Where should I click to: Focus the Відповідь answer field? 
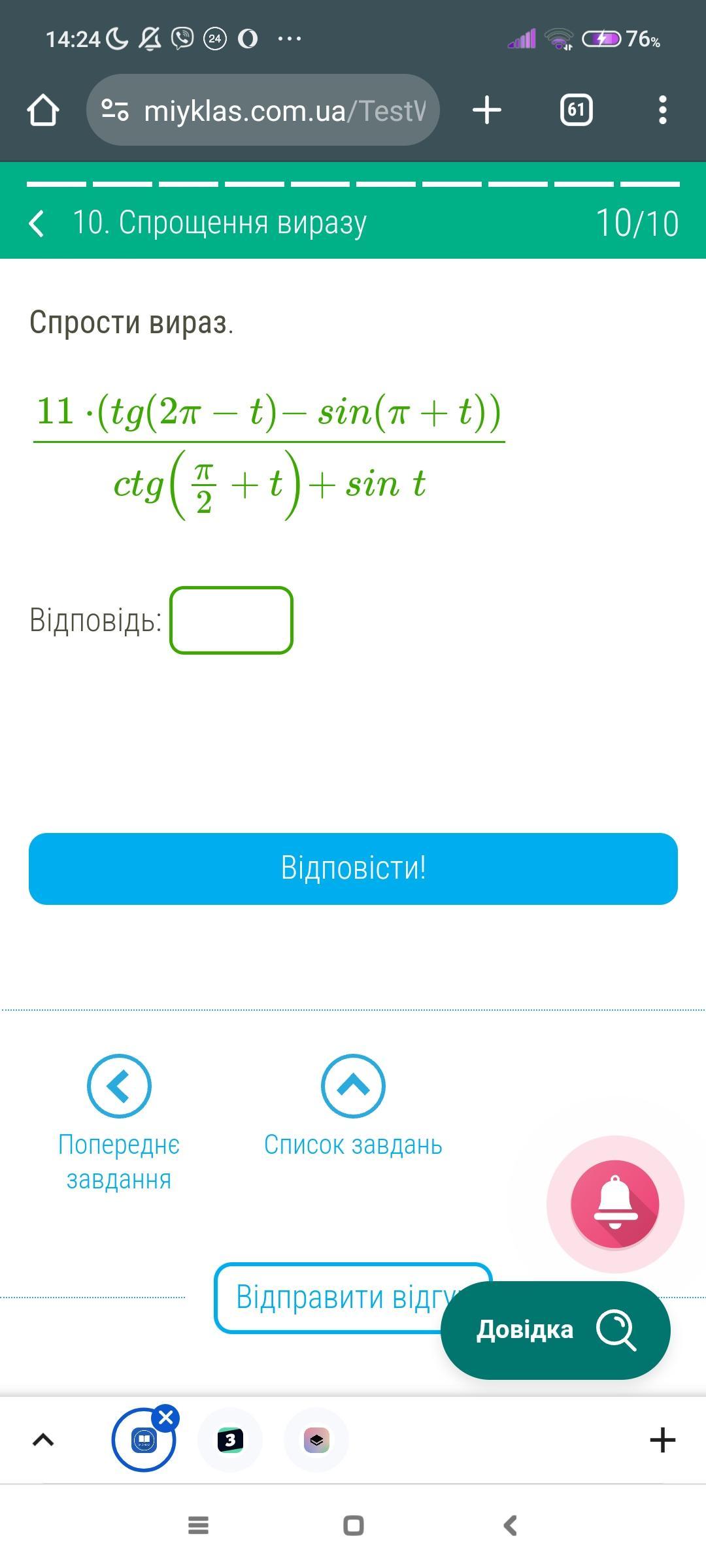[231, 620]
